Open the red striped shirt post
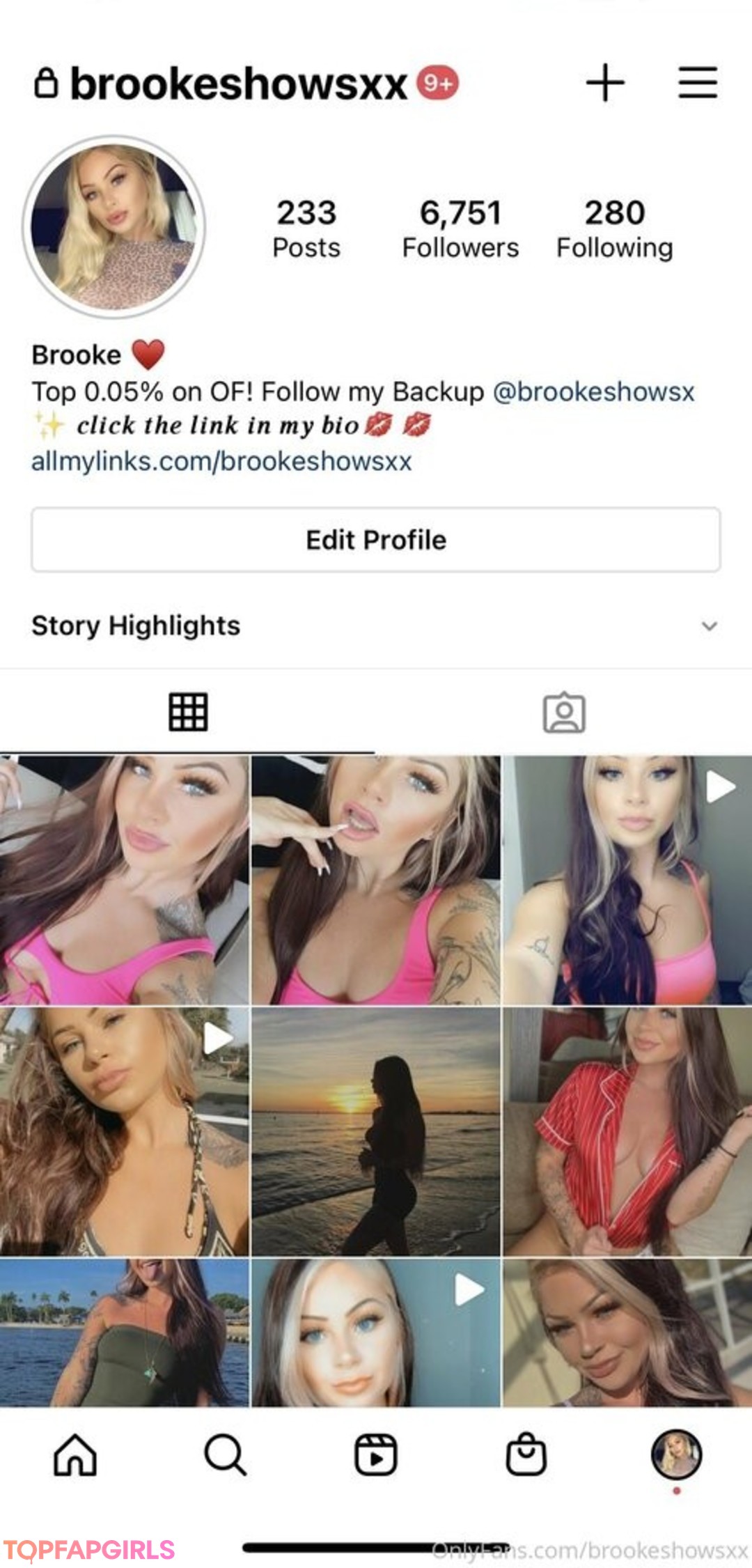This screenshot has width=752, height=1568. pyautogui.click(x=627, y=1131)
